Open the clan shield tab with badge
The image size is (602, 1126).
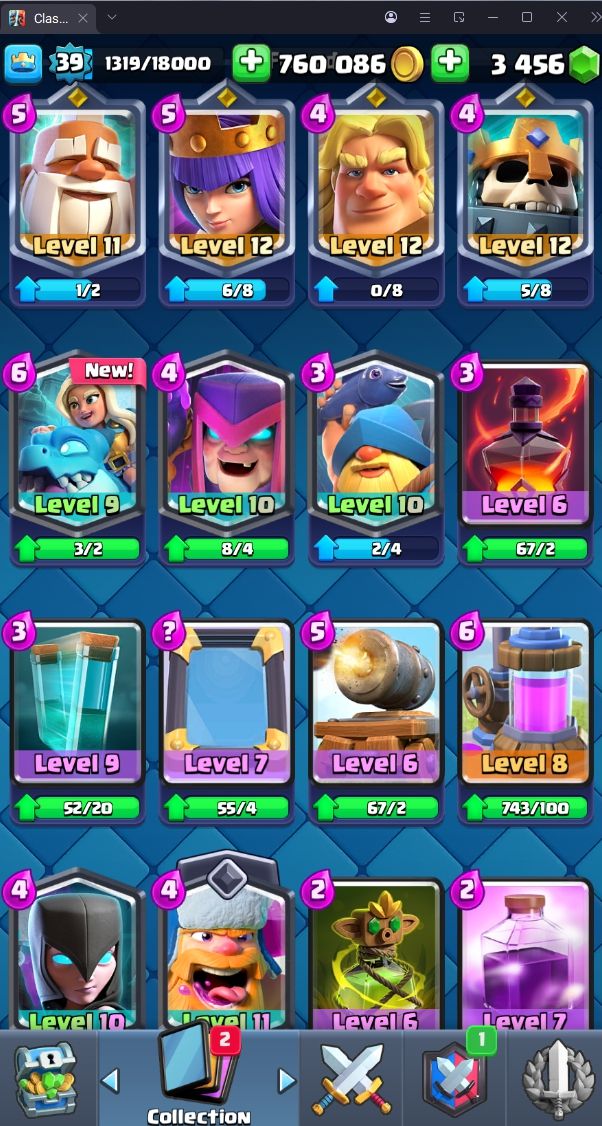[455, 1079]
